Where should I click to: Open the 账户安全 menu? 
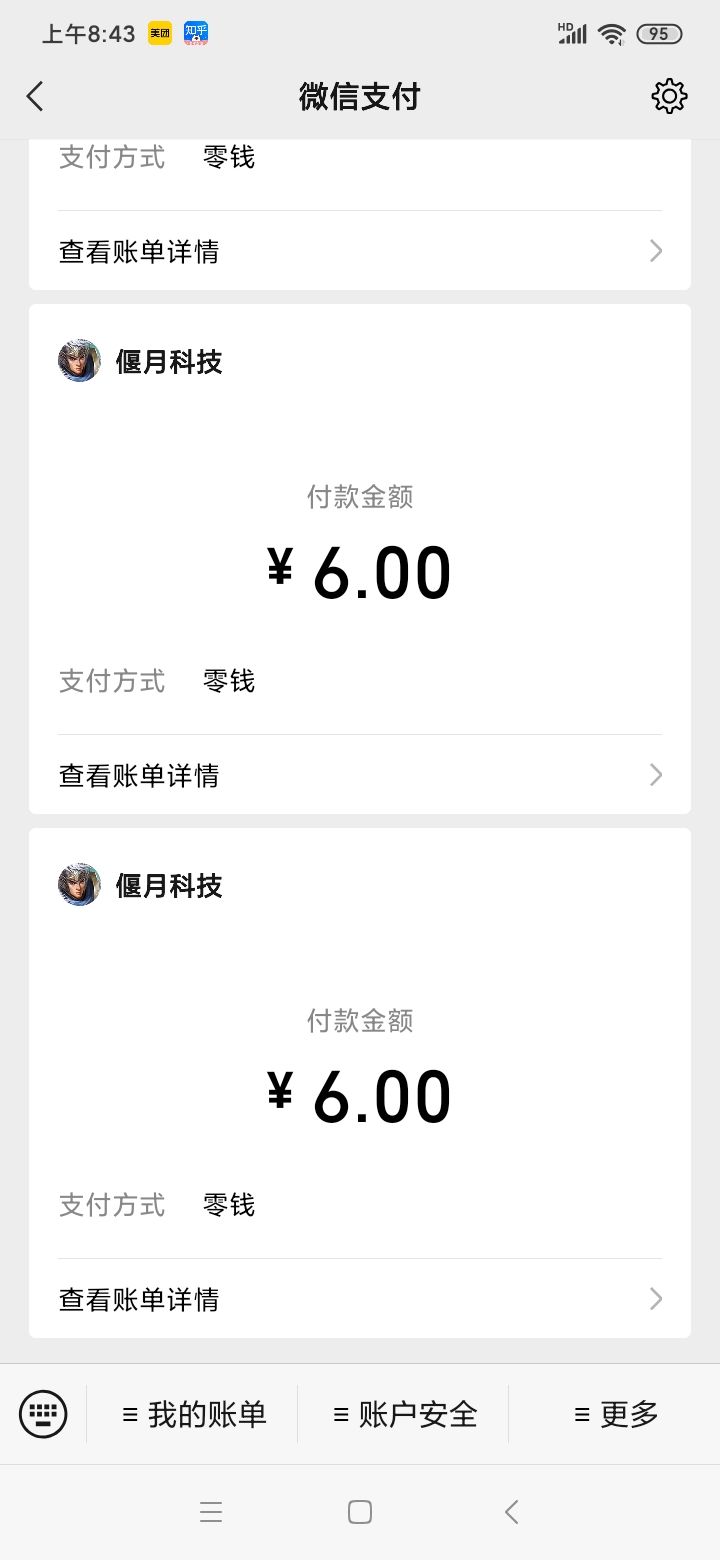[404, 1414]
